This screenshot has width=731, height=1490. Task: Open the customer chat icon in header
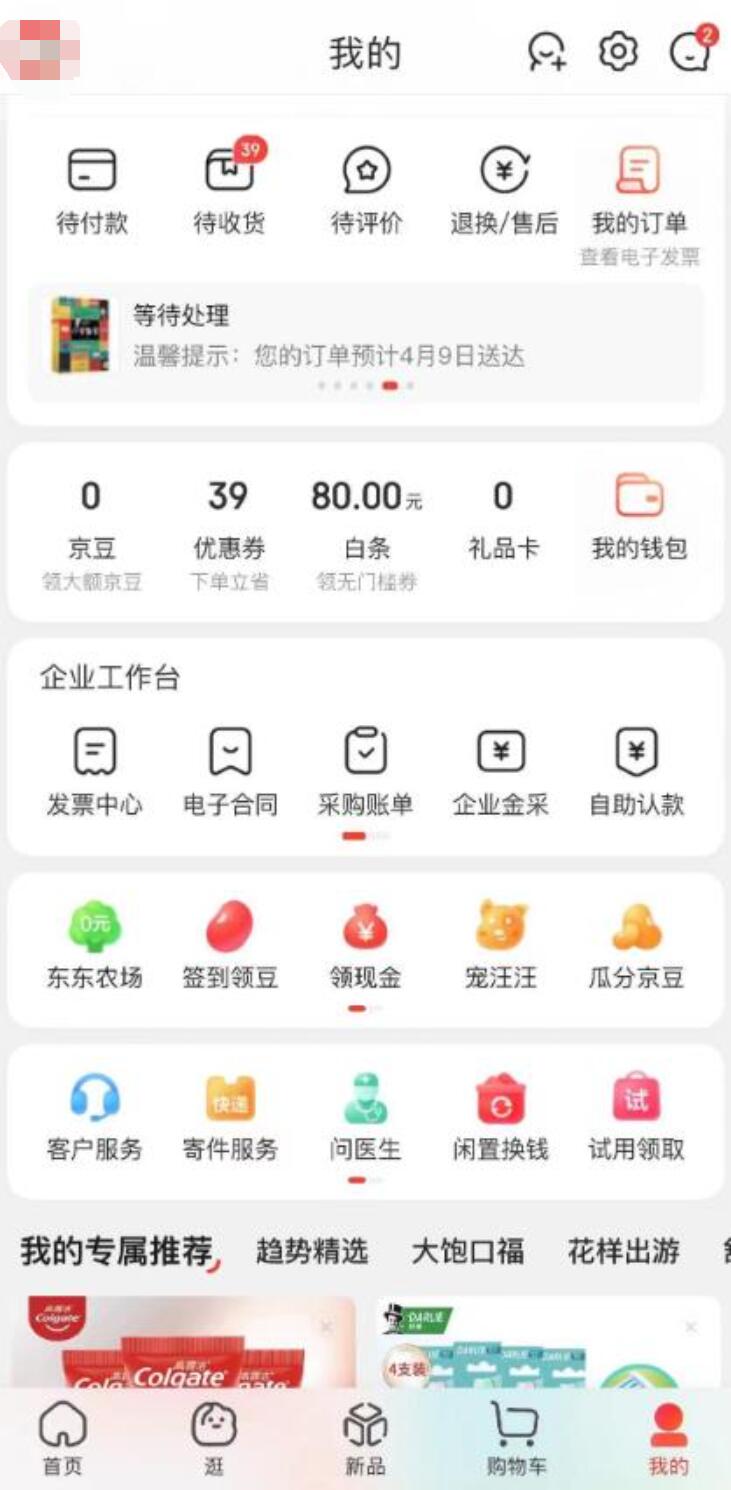click(547, 51)
